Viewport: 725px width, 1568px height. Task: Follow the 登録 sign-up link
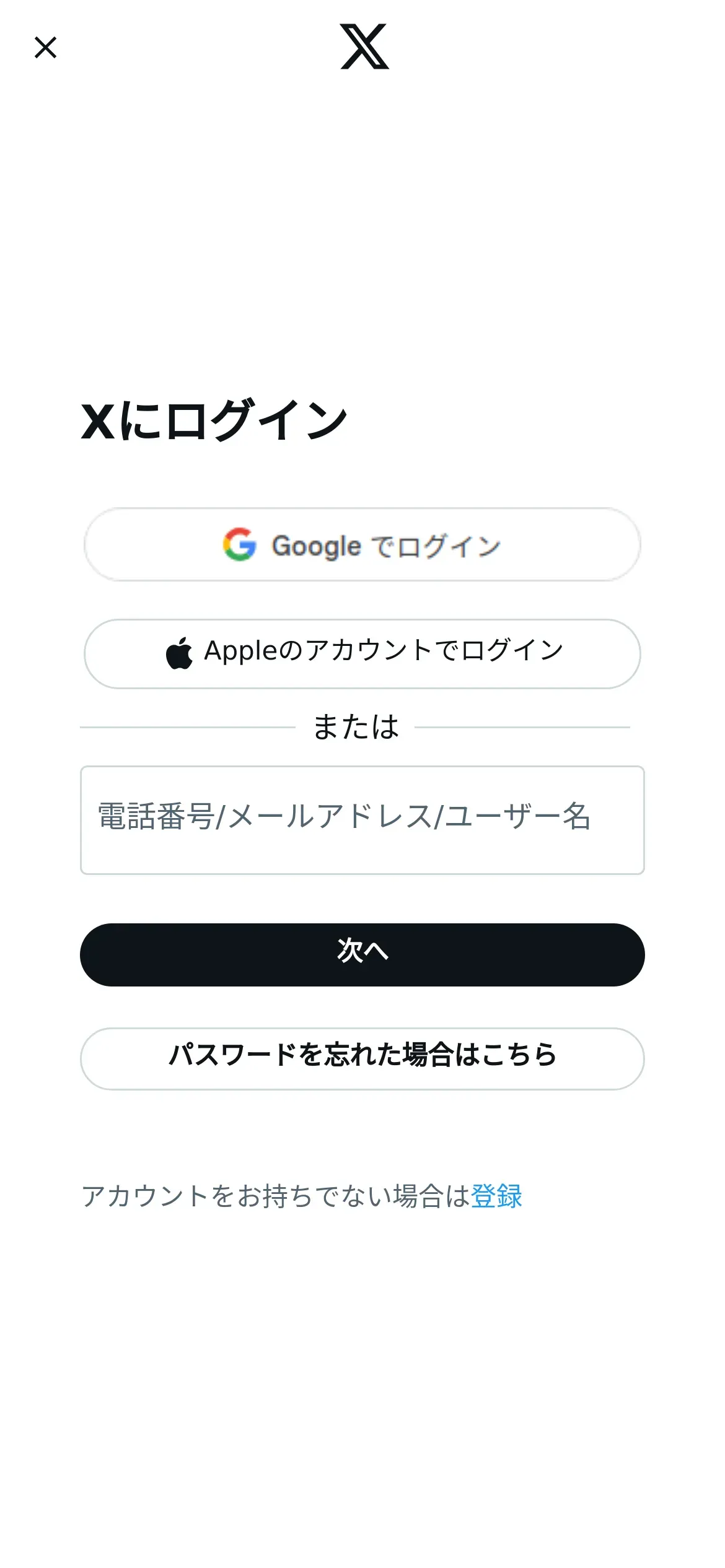(496, 1196)
